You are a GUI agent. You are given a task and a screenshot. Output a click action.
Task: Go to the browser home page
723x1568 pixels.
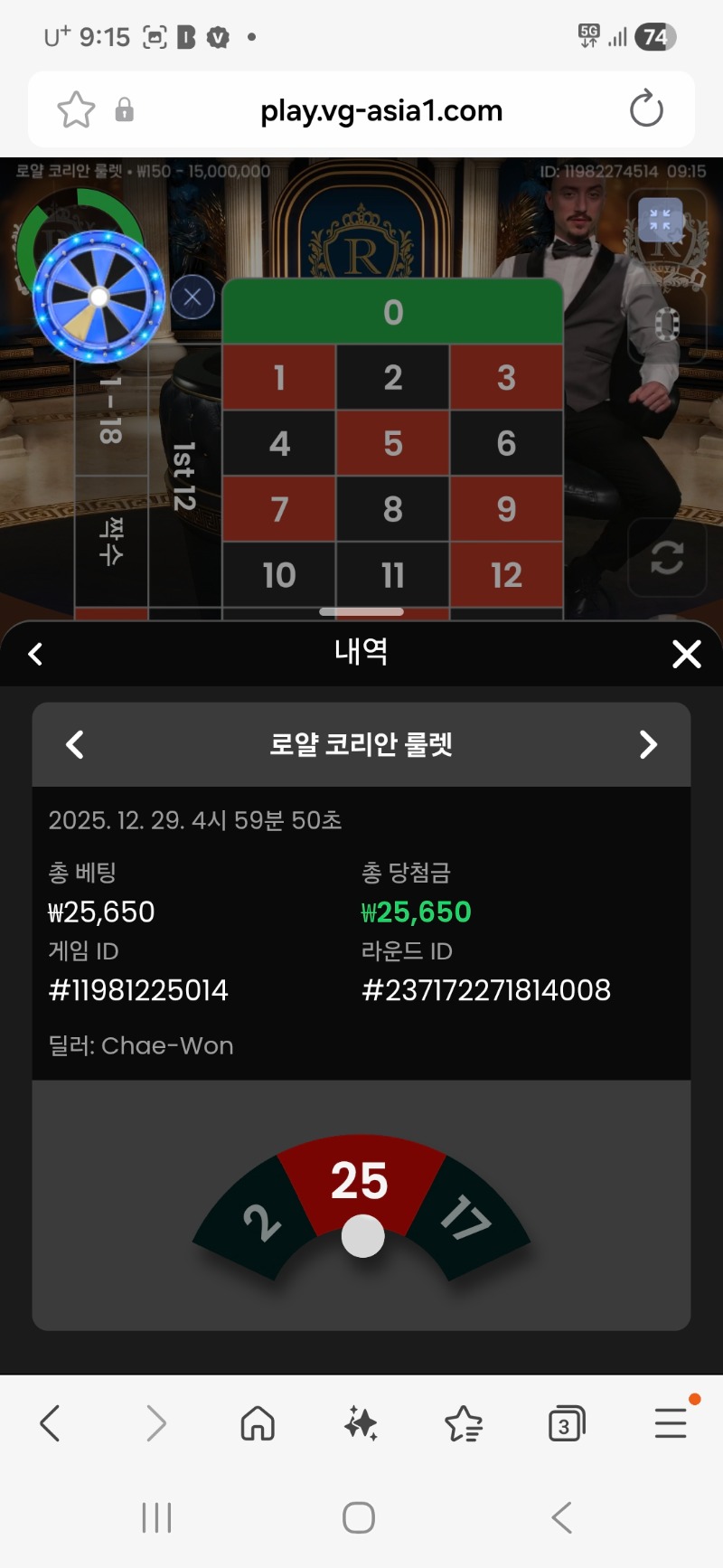coord(258,1423)
